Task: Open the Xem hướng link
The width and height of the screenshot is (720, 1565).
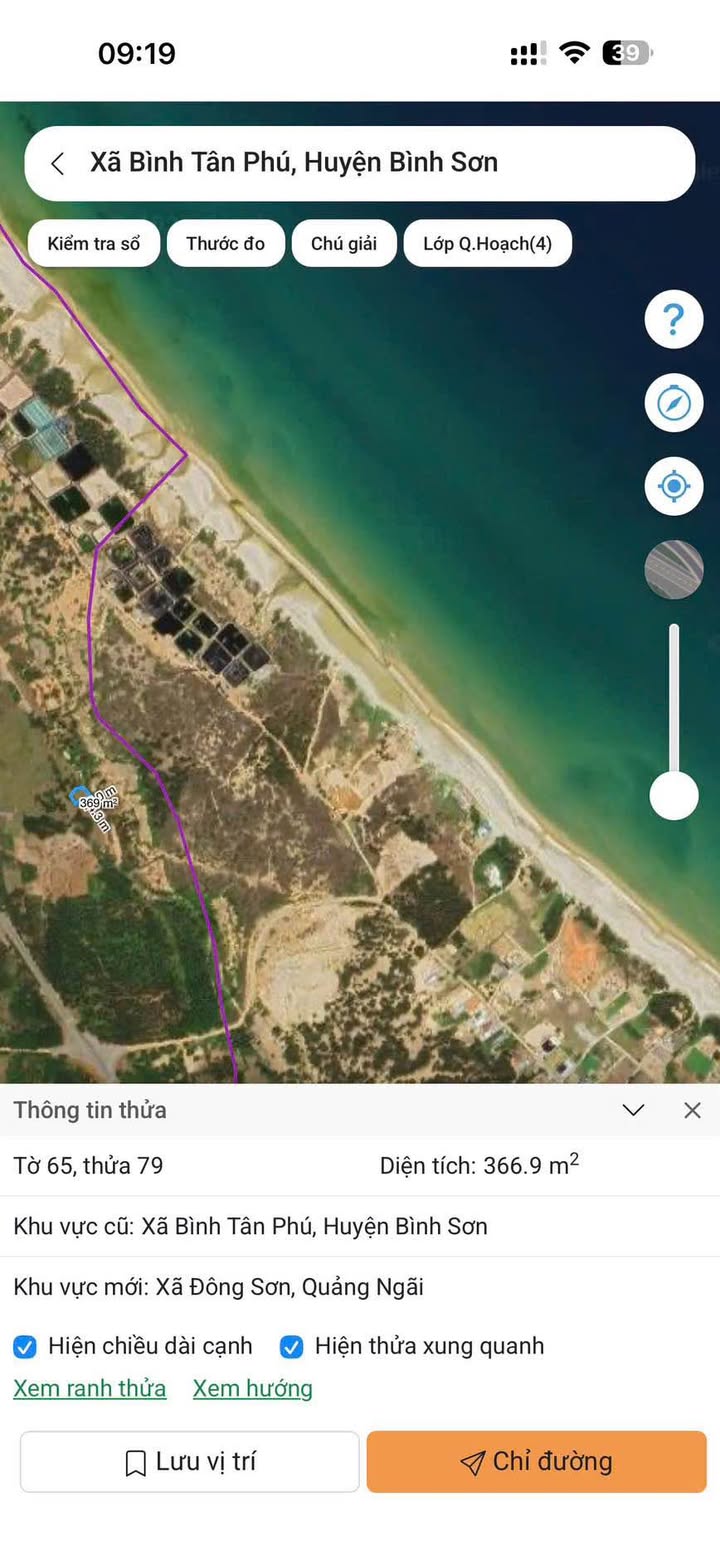Action: click(x=252, y=1389)
